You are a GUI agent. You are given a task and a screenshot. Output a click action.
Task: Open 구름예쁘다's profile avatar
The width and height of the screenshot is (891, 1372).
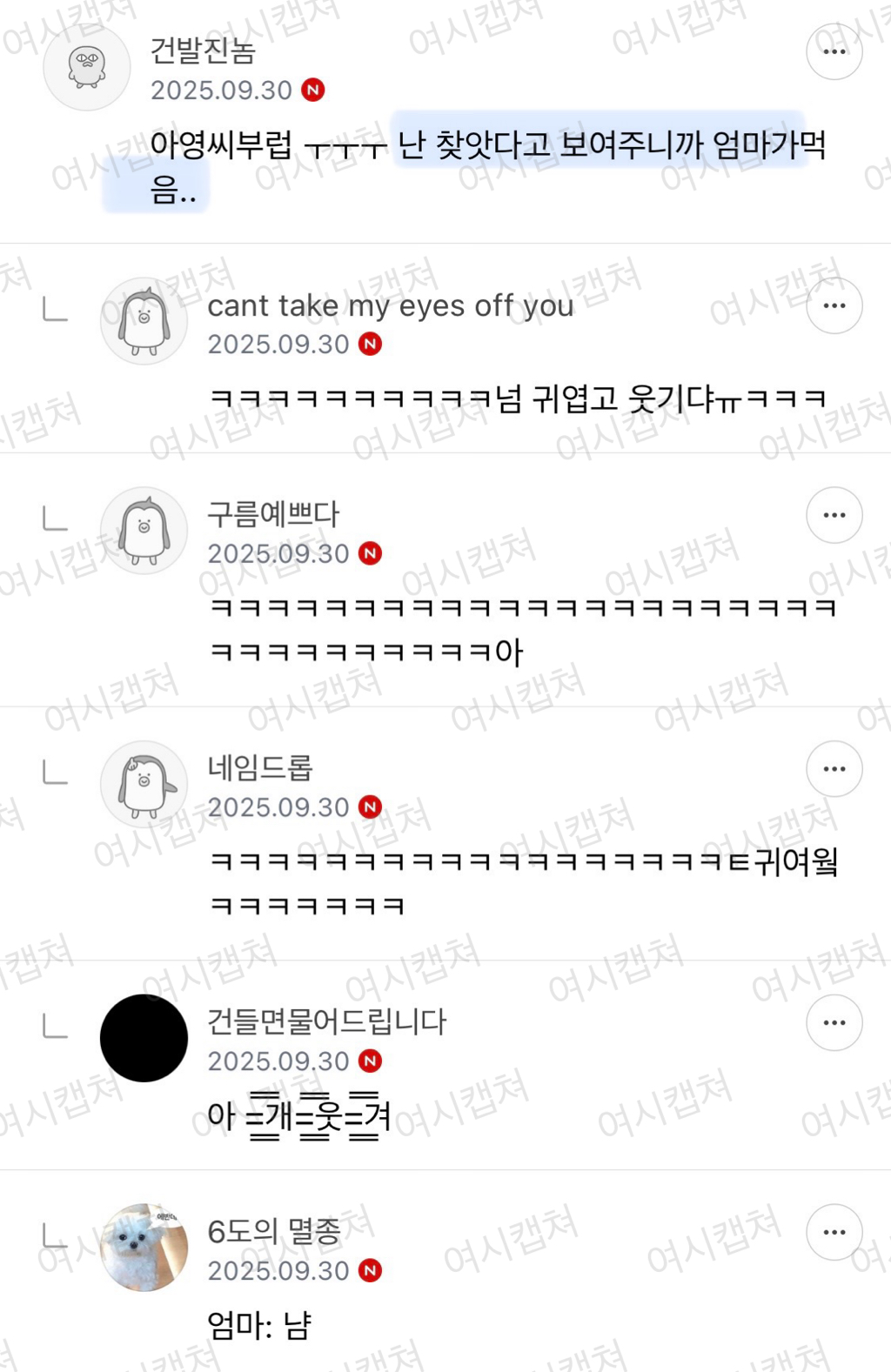point(144,531)
